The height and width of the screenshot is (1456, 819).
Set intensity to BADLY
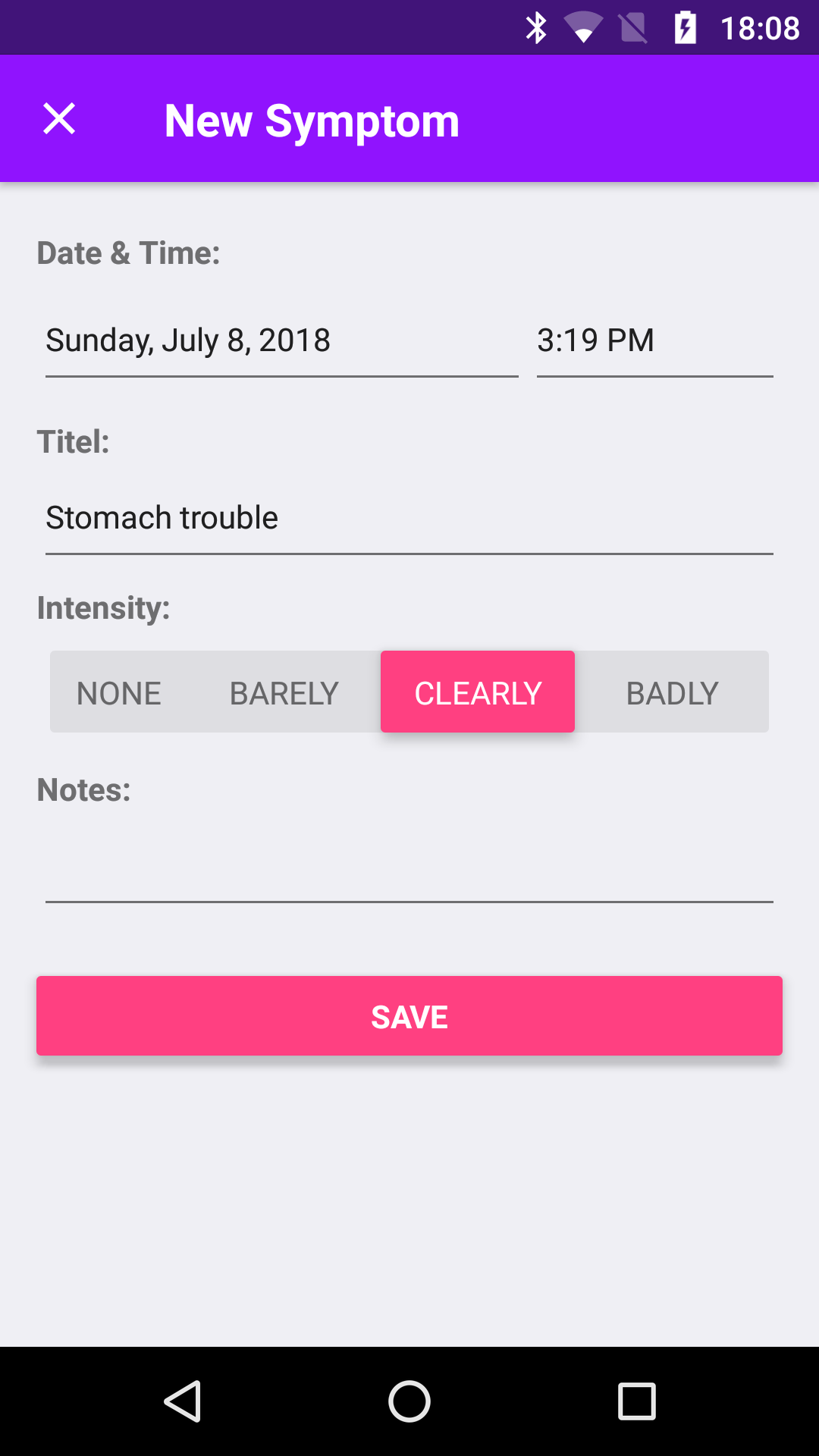pyautogui.click(x=672, y=692)
